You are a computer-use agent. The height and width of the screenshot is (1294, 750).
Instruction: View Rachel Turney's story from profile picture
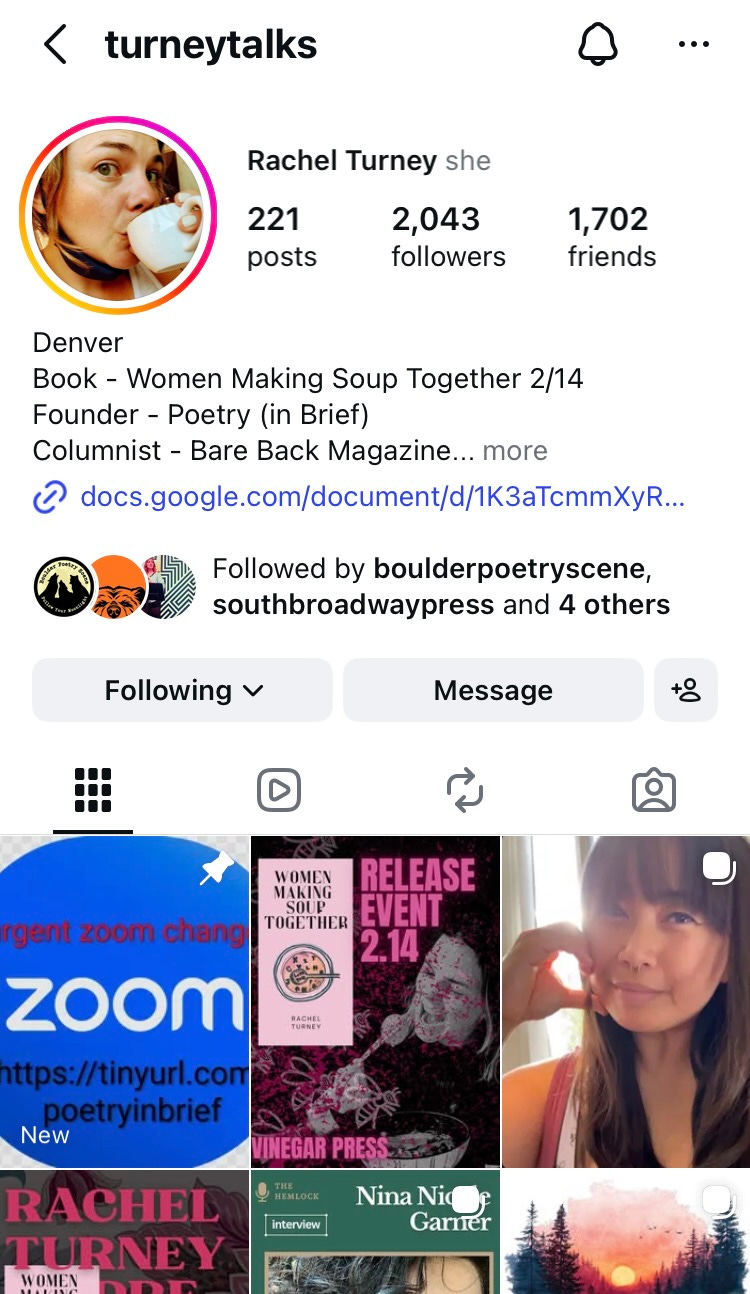pos(118,215)
